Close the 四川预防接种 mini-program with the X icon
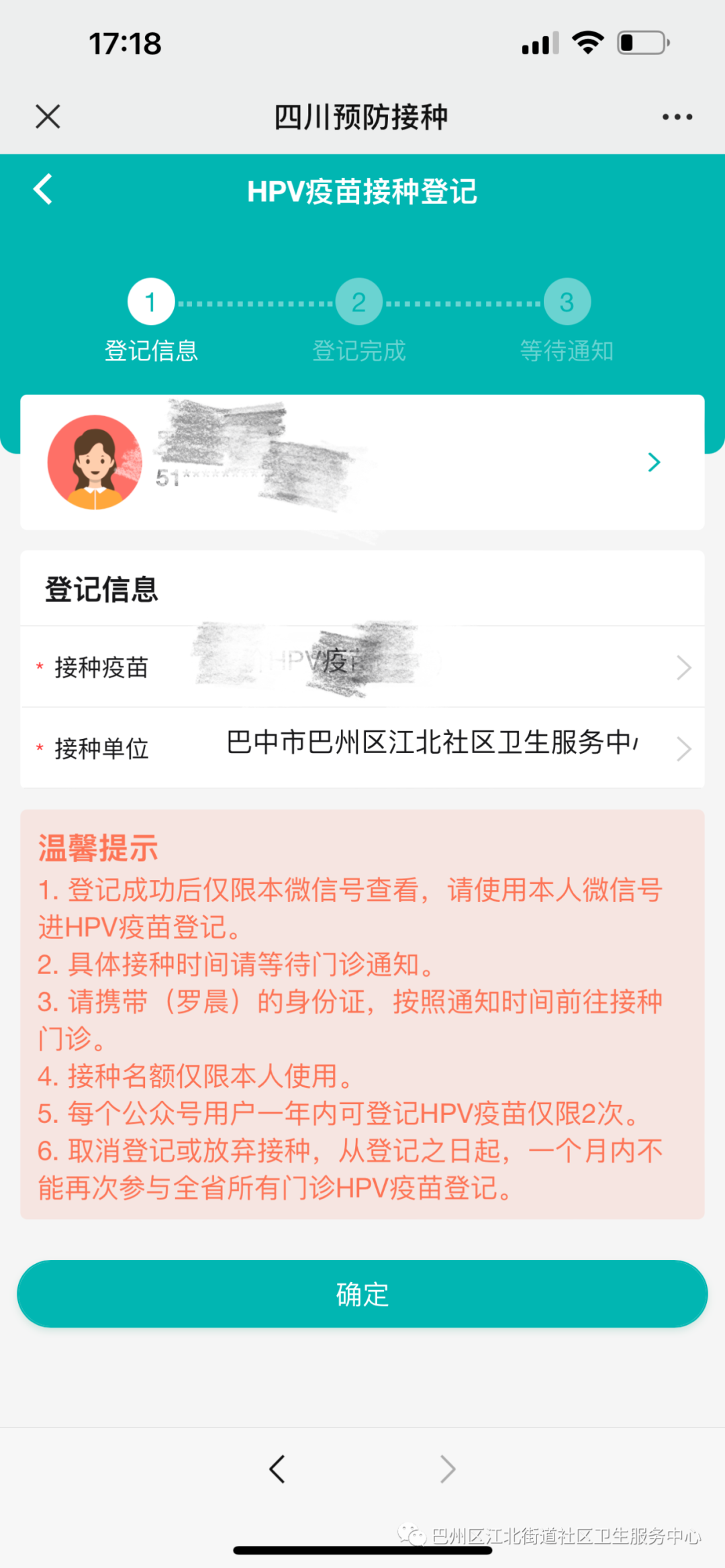The height and width of the screenshot is (1568, 725). pos(47,116)
